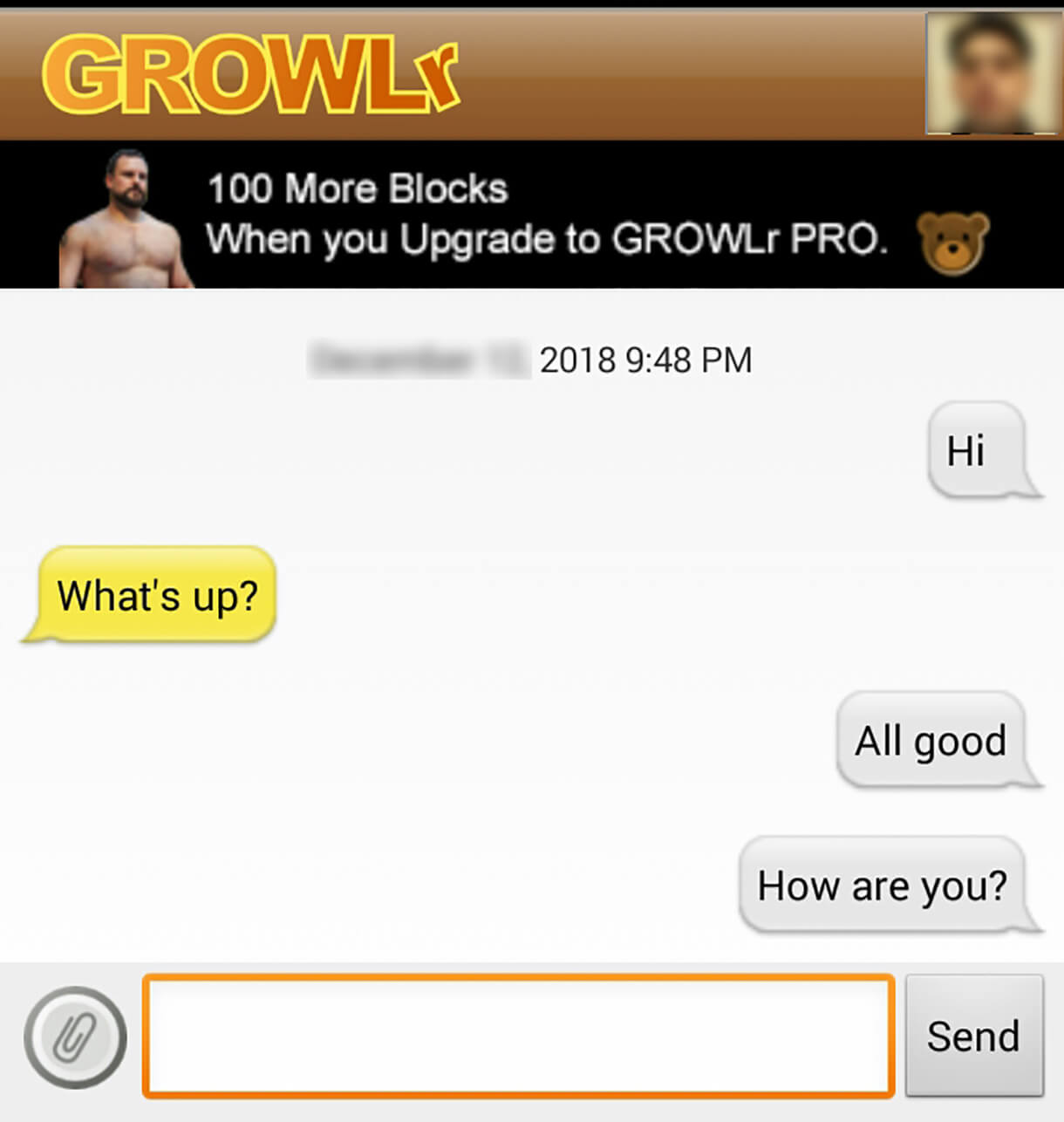Focus the message text field
This screenshot has width=1064, height=1122.
click(x=519, y=1036)
